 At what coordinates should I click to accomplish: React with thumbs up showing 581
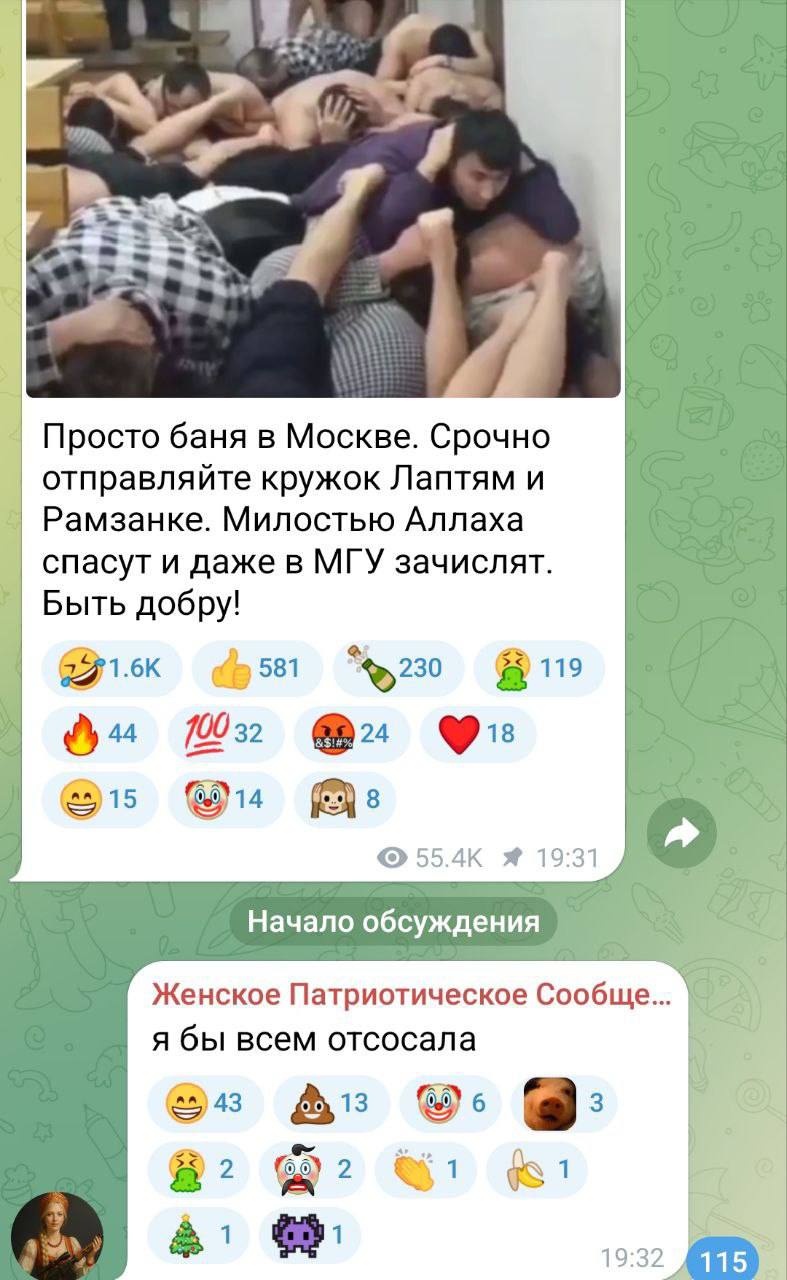(256, 668)
